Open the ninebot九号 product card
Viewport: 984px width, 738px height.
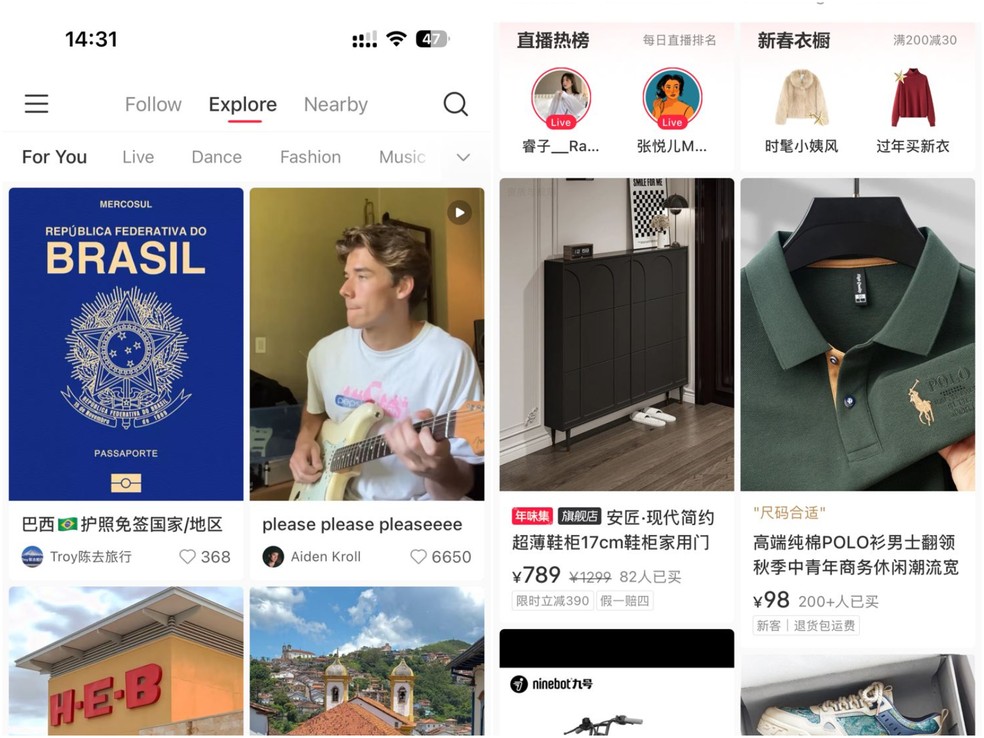[616, 684]
